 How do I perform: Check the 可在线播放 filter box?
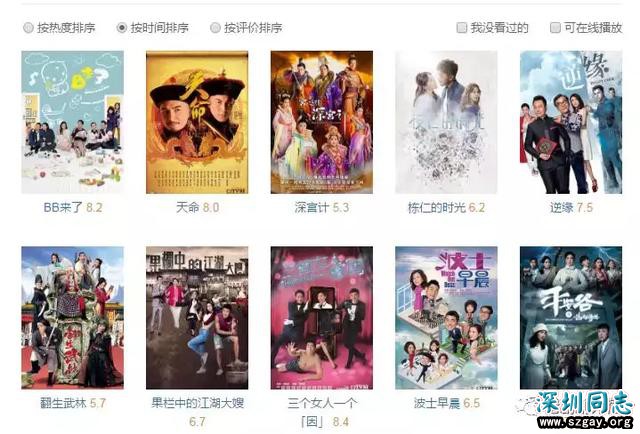tap(555, 28)
